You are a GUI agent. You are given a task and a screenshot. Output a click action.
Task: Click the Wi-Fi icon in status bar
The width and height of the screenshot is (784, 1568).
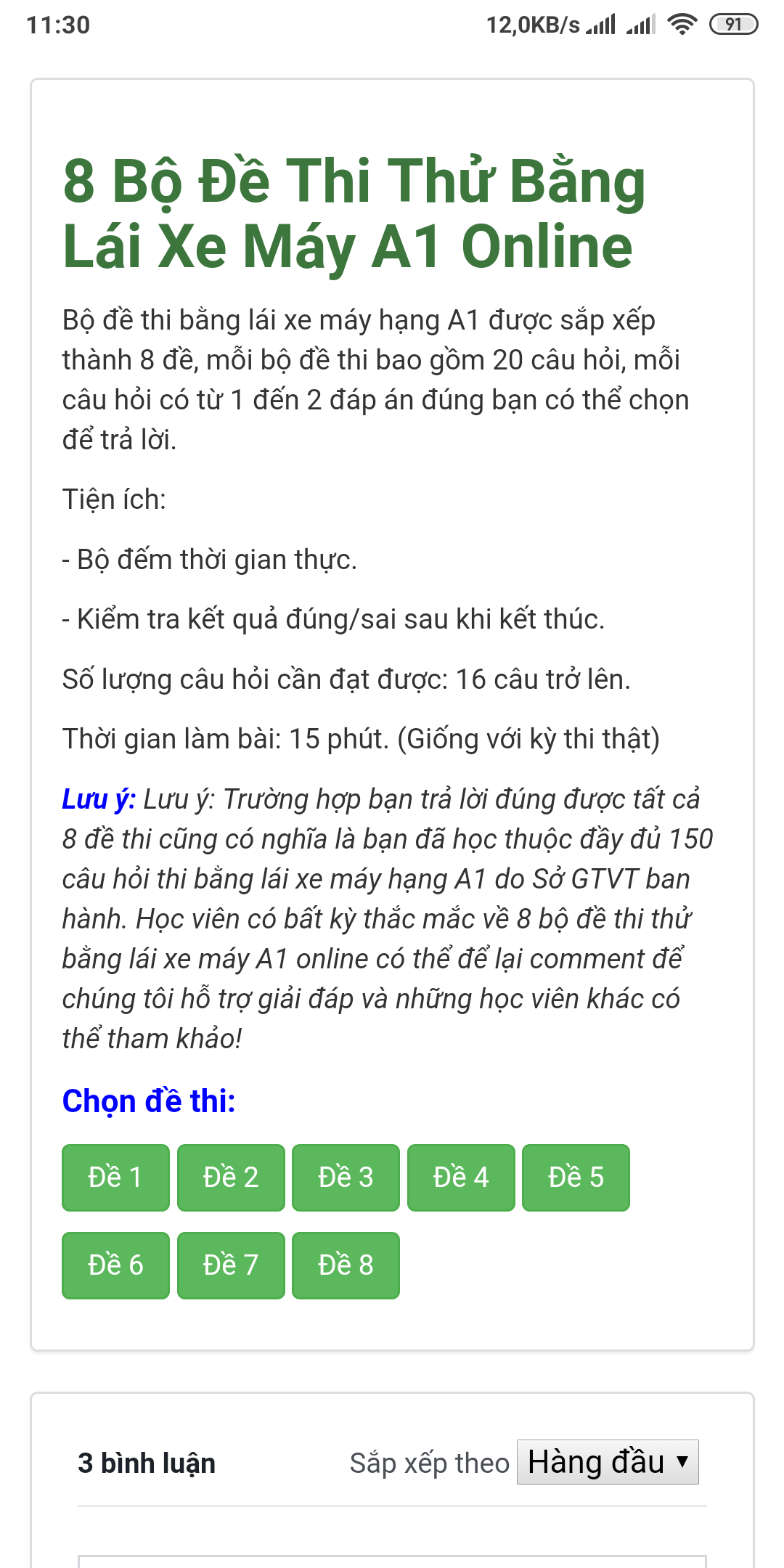point(681,23)
